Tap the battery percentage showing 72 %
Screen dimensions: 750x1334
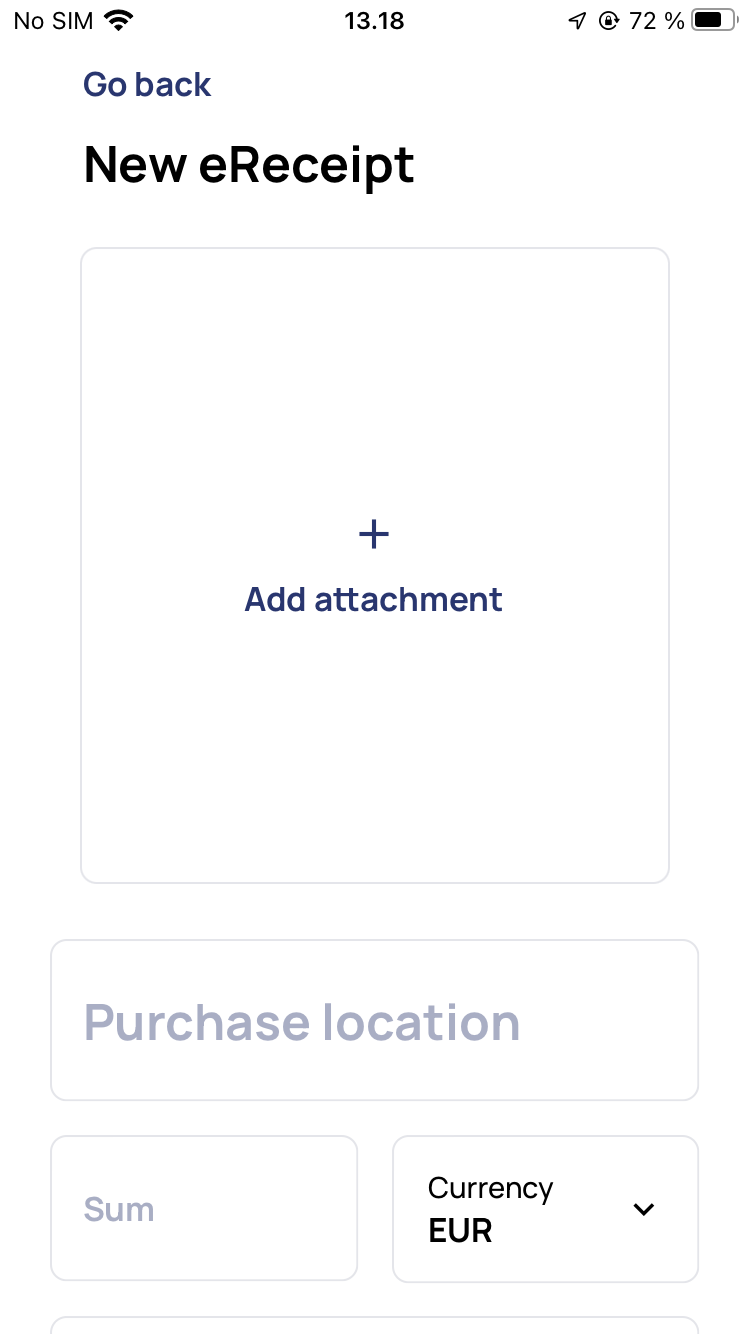pyautogui.click(x=655, y=19)
